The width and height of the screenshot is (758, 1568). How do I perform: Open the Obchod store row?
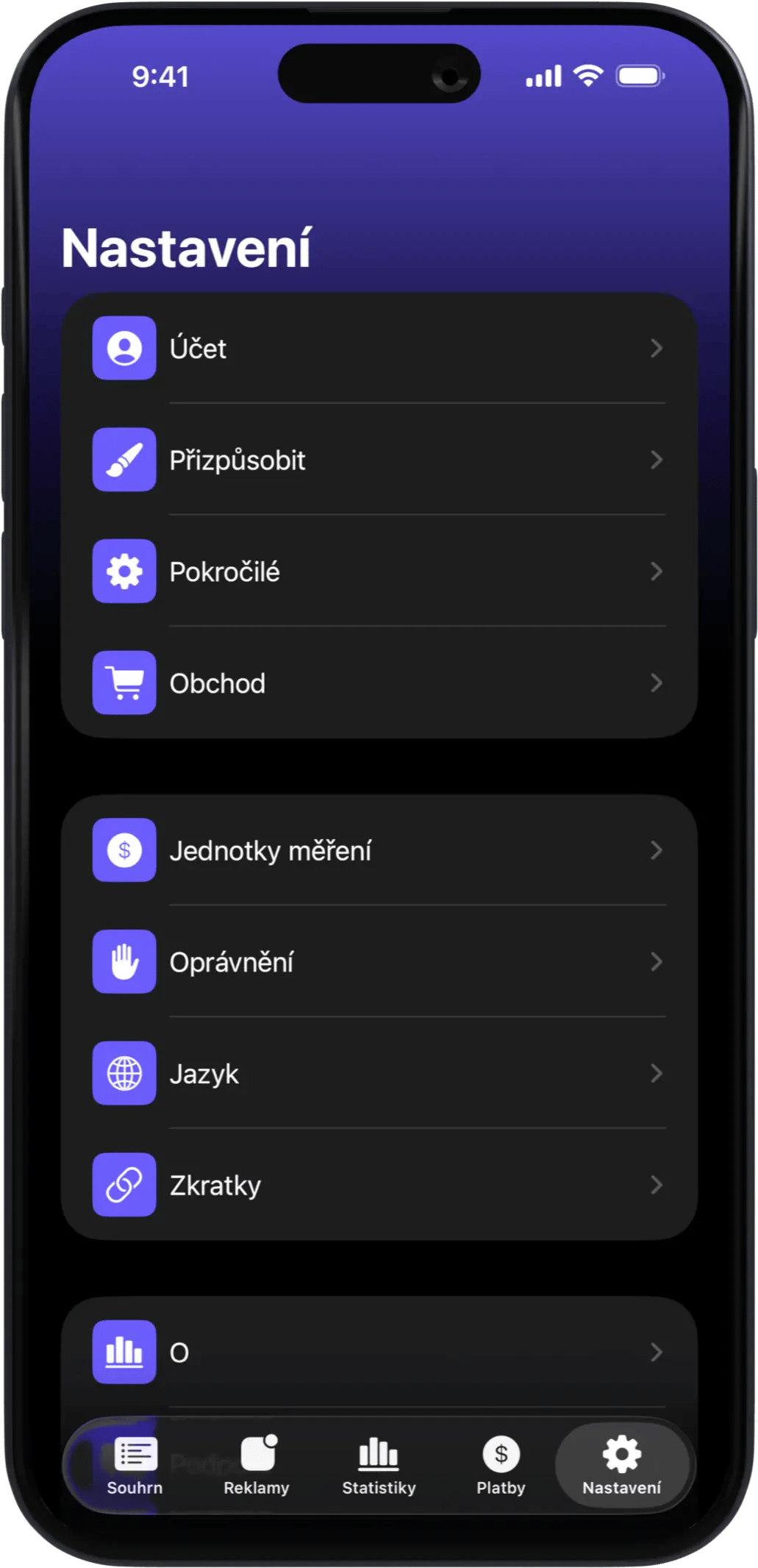click(x=379, y=683)
